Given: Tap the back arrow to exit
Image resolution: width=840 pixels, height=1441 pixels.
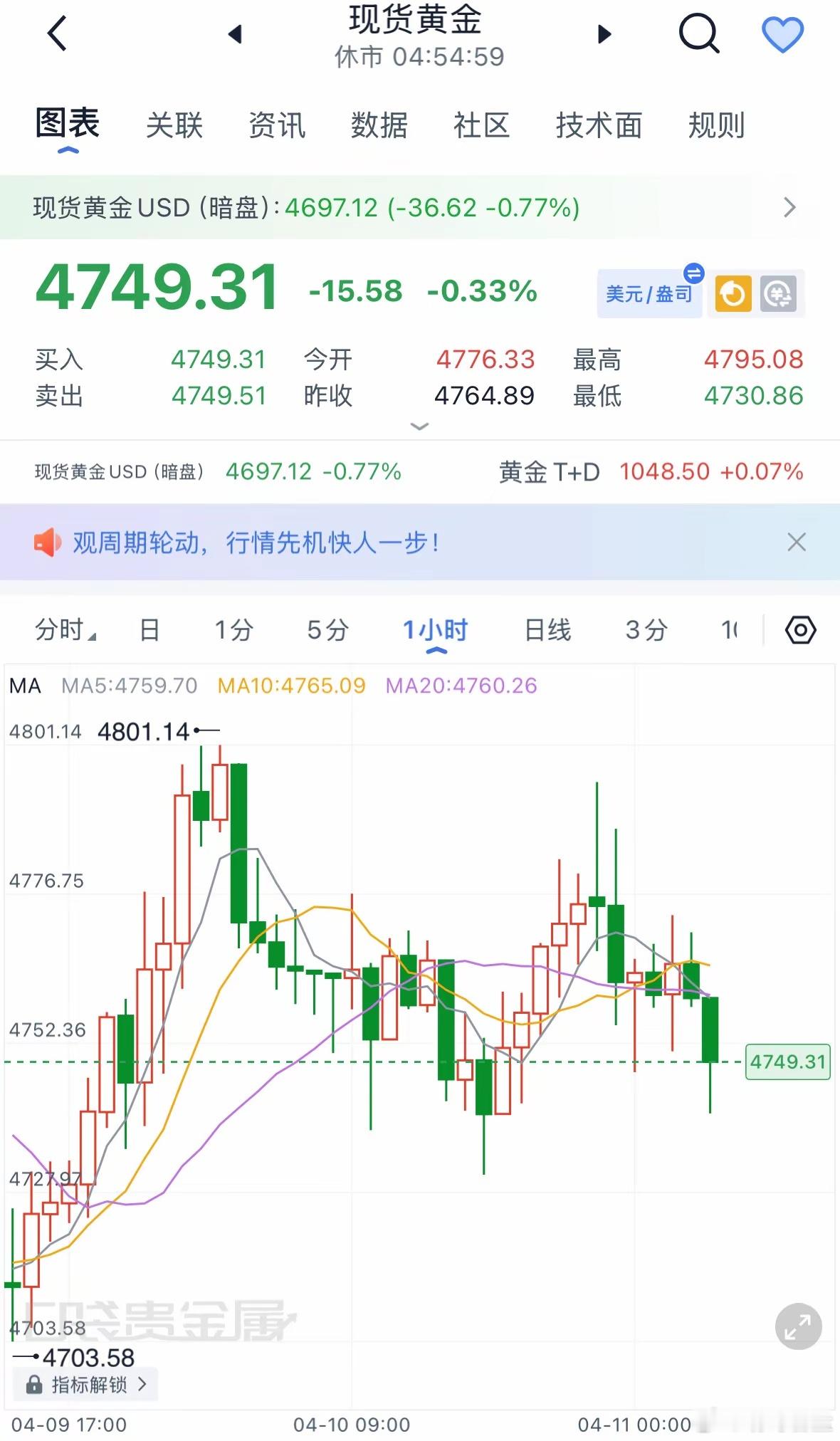Looking at the screenshot, I should click(57, 33).
